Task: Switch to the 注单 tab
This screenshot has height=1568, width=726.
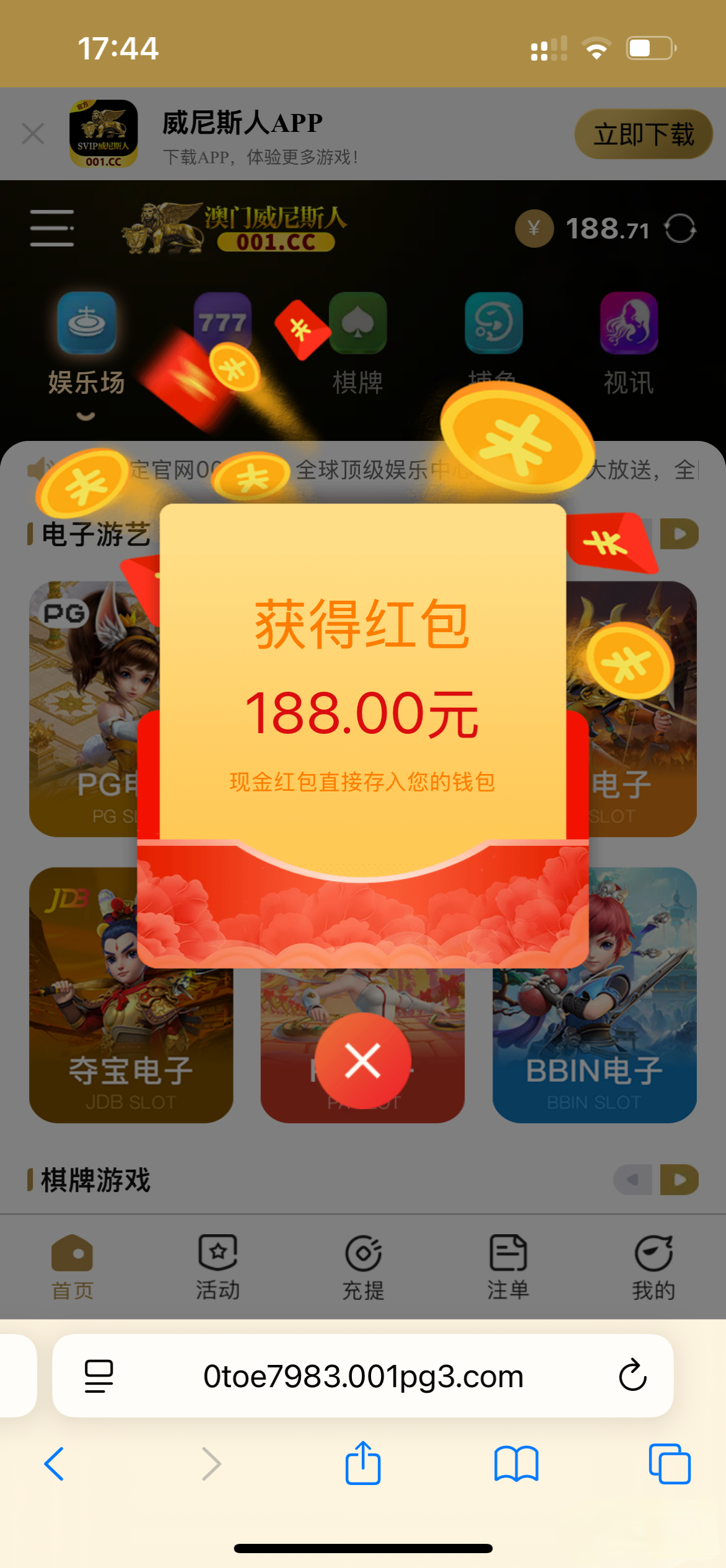Action: [508, 1266]
